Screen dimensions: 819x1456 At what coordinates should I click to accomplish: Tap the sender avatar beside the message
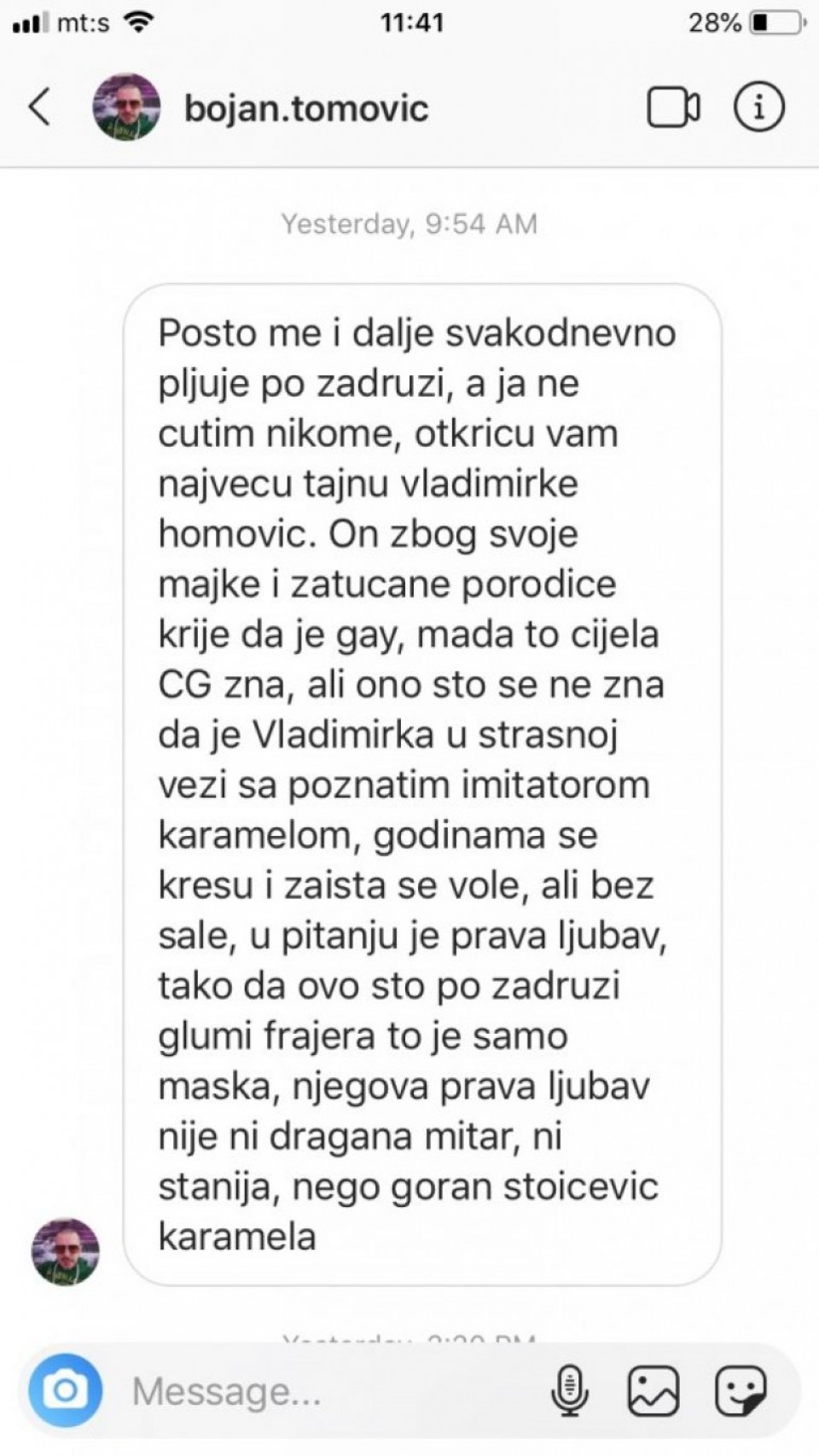66,1251
